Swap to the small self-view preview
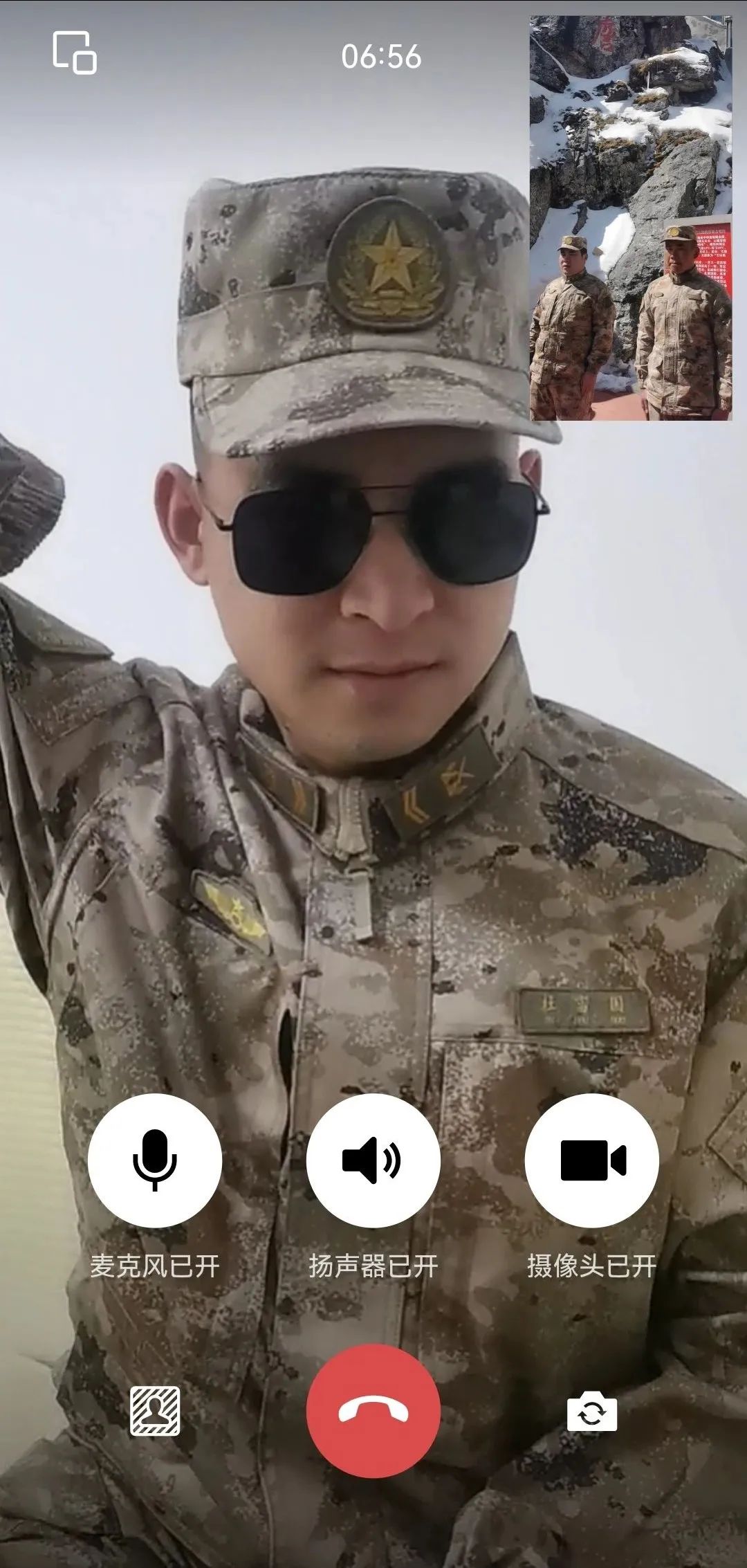Image resolution: width=747 pixels, height=1568 pixels. pos(631,218)
